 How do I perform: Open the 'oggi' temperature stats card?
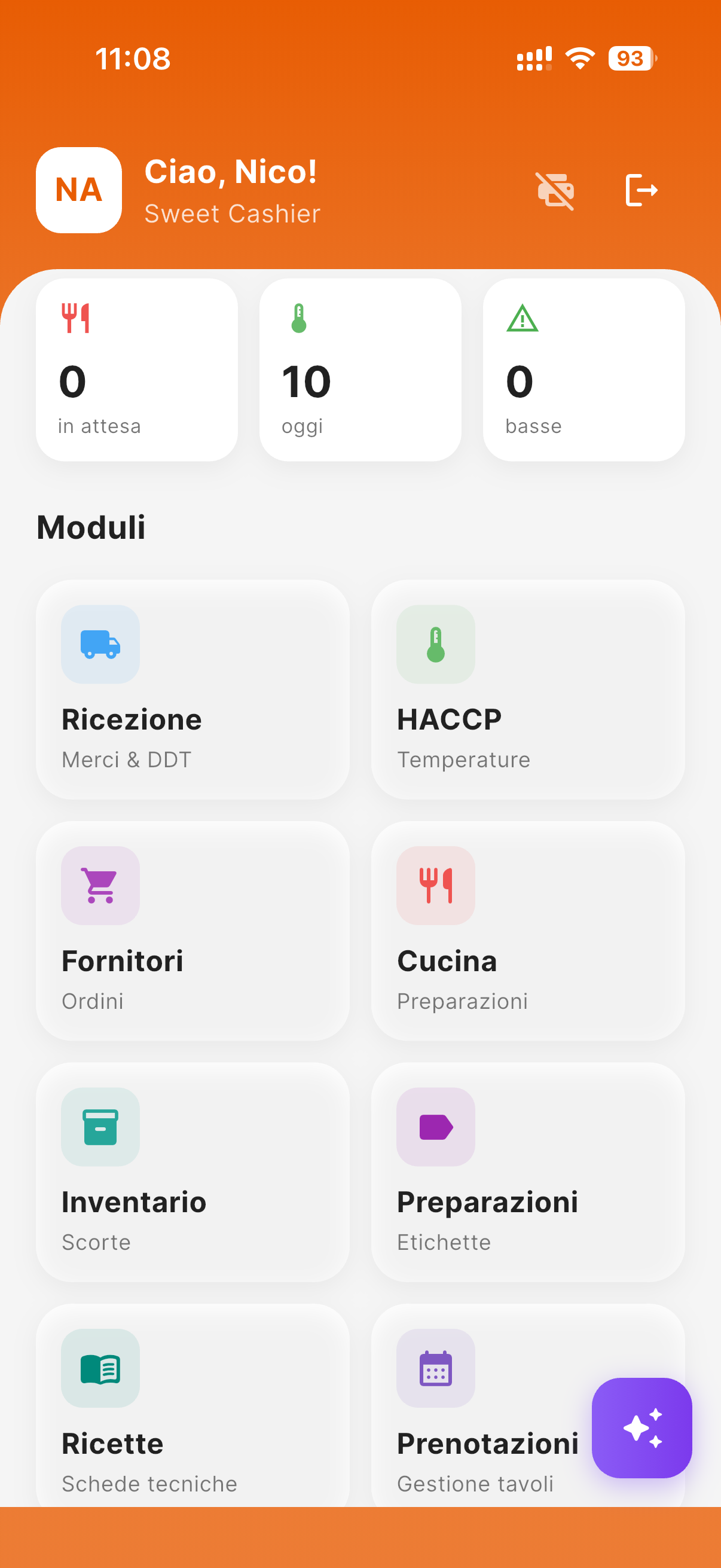pos(360,370)
